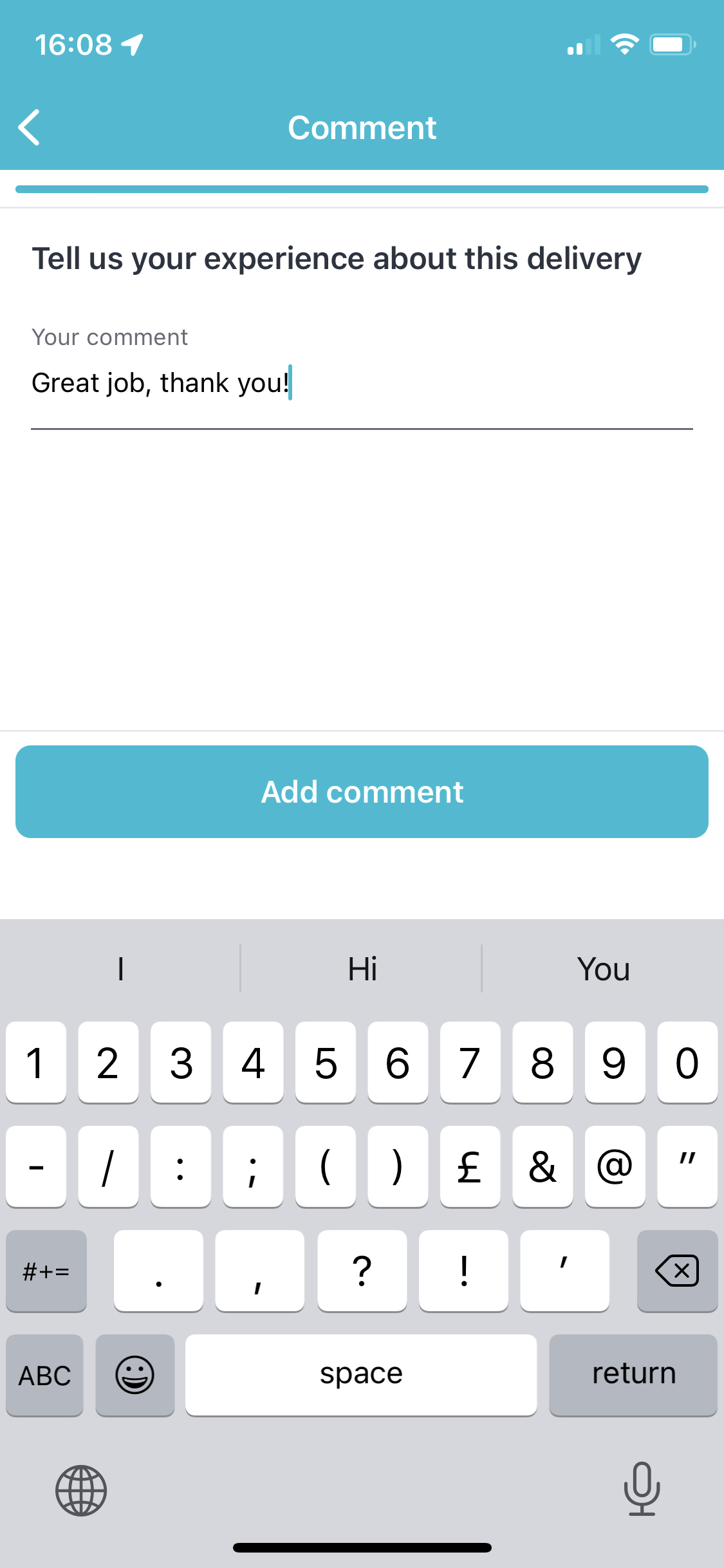Show more symbols with #+= key
Image resolution: width=724 pixels, height=1568 pixels.
coord(46,1271)
